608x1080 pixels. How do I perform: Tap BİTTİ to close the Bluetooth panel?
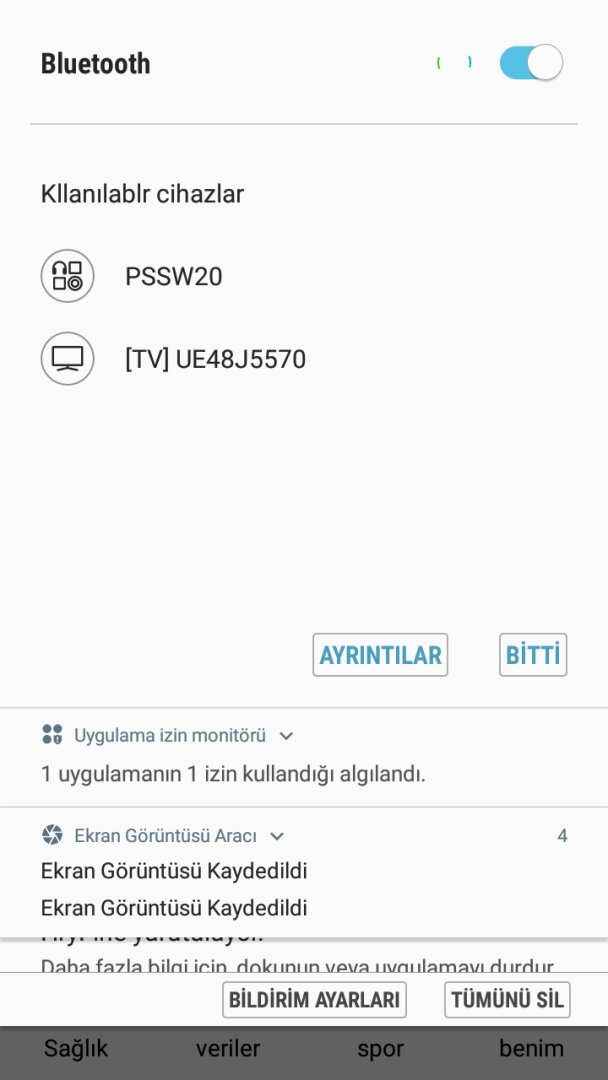[533, 655]
